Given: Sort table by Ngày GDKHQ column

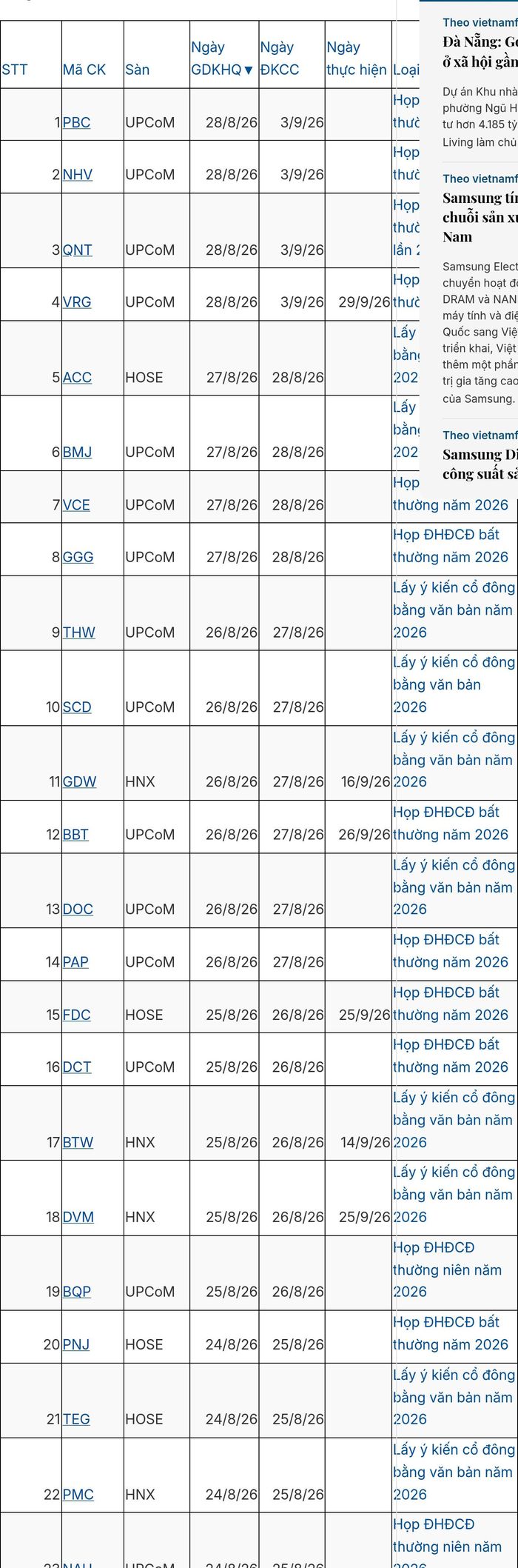Looking at the screenshot, I should coord(222,59).
